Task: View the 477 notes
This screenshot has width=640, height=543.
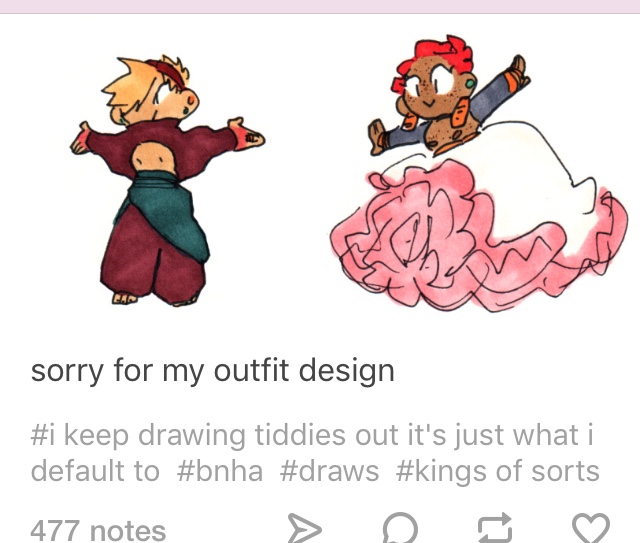Action: (98, 529)
